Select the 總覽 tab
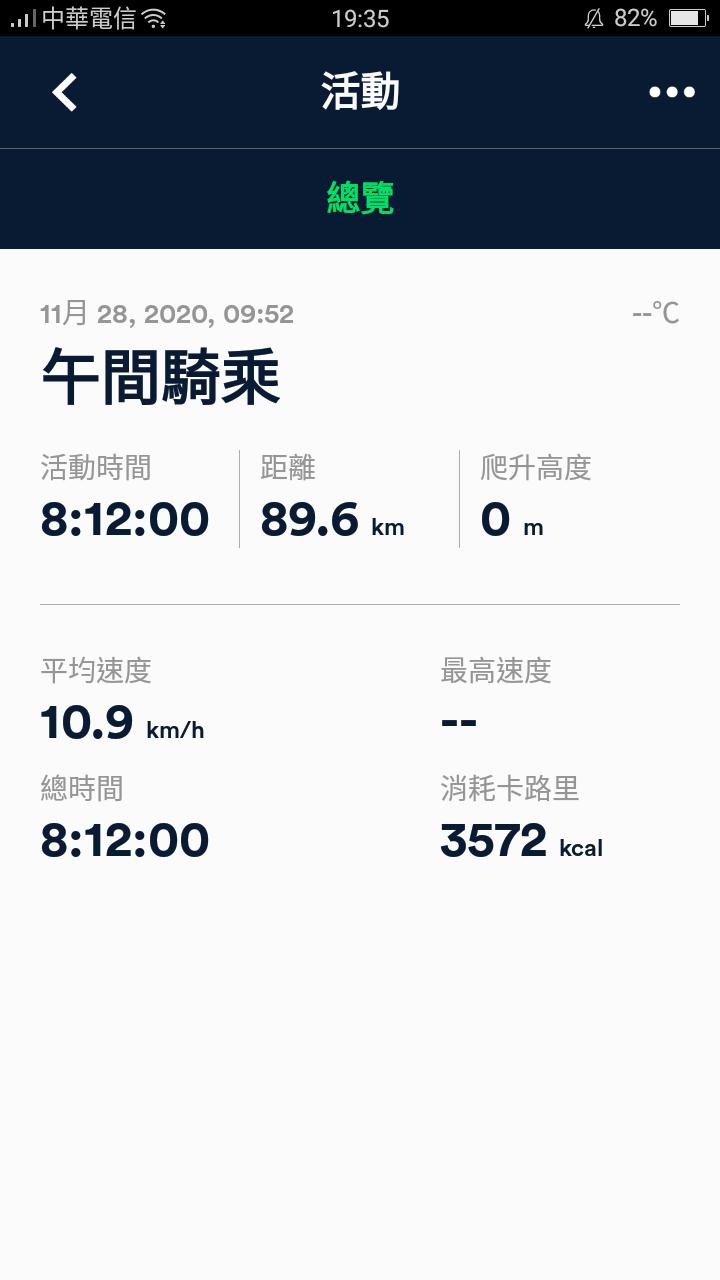 coord(360,198)
